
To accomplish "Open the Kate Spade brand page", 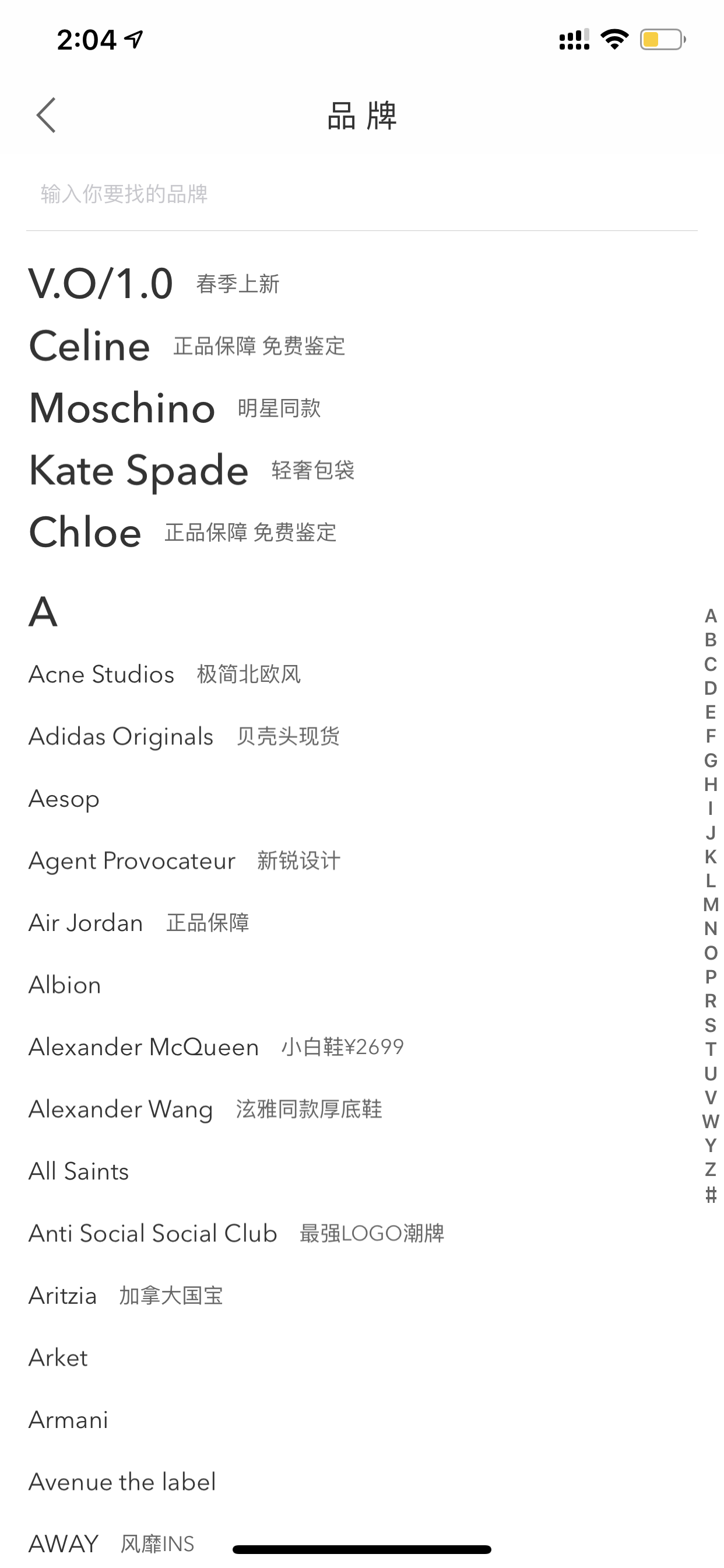I will [139, 470].
